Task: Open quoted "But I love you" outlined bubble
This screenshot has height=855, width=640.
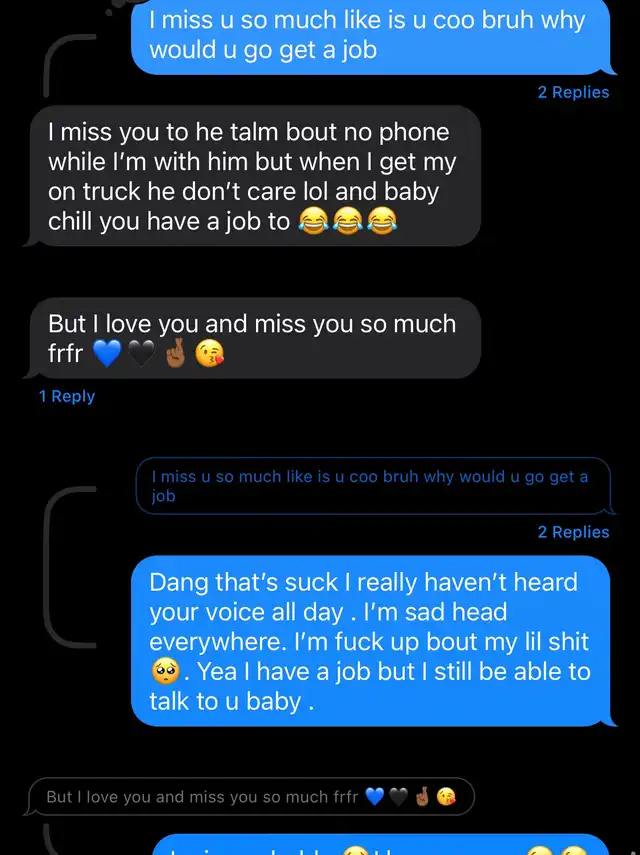Action: pos(250,797)
